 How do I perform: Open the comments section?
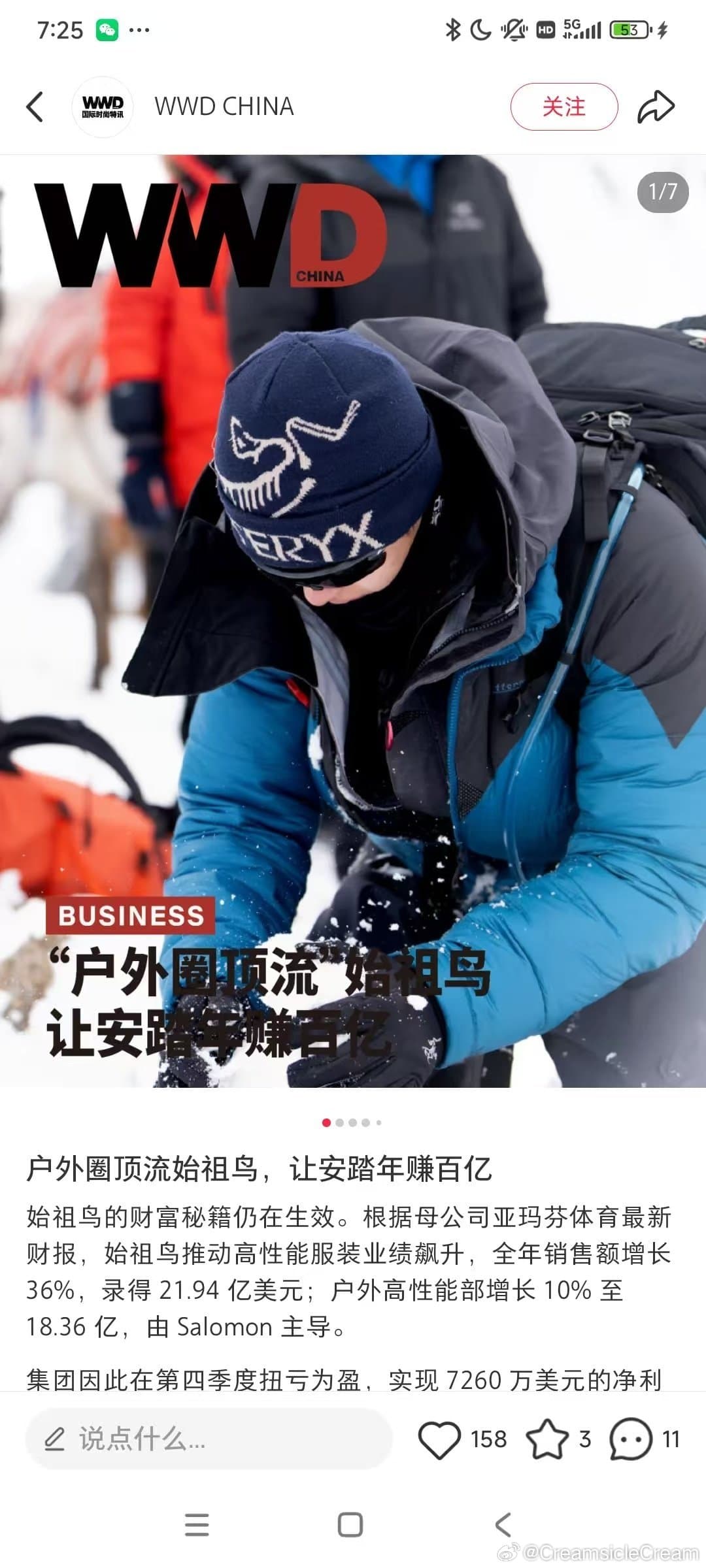631,1439
